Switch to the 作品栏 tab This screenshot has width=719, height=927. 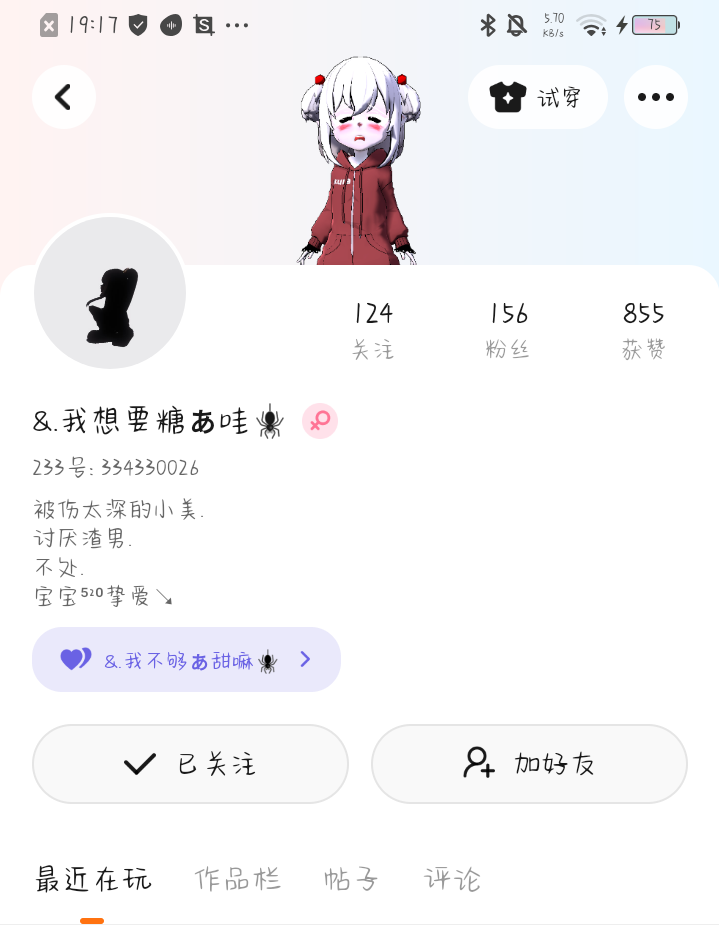click(x=238, y=879)
